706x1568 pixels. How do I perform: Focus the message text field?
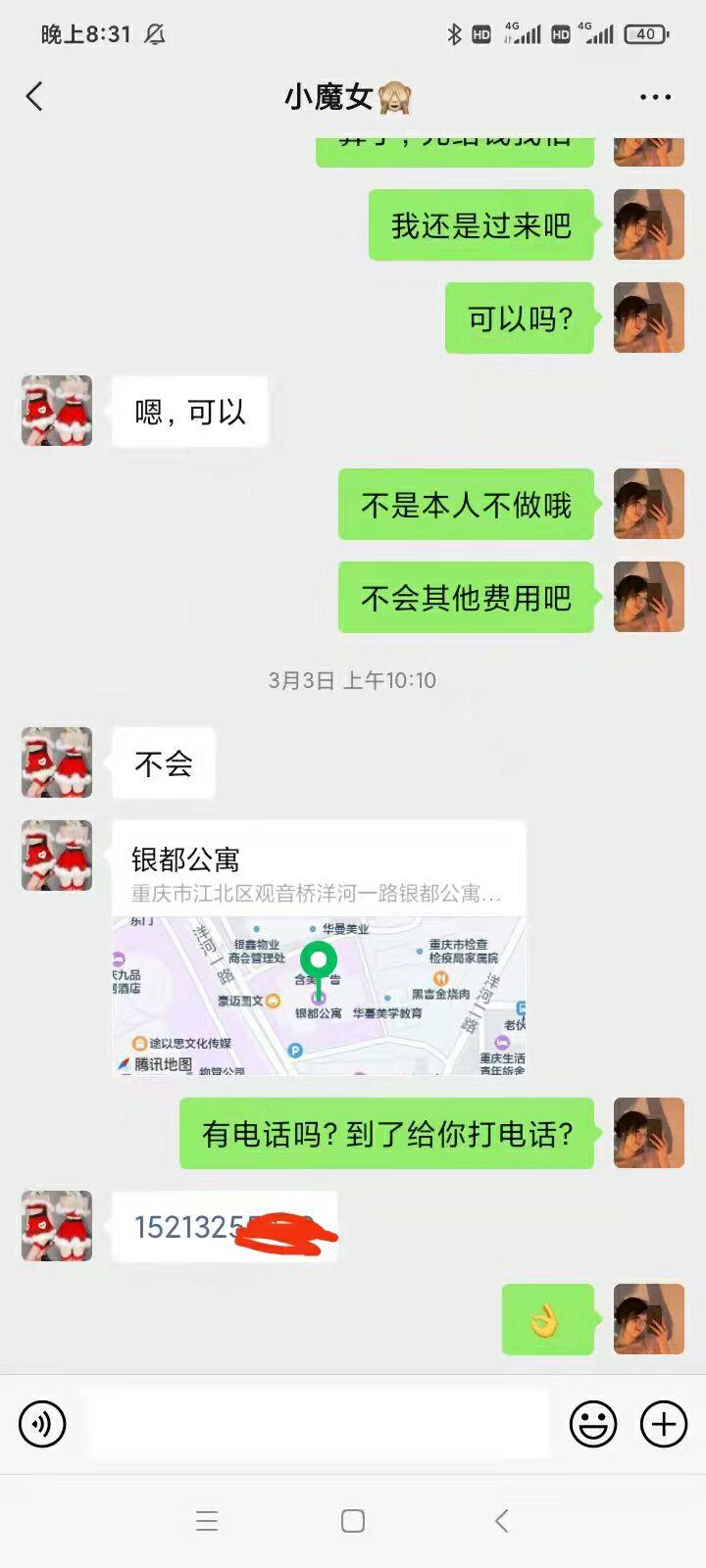(x=319, y=1423)
